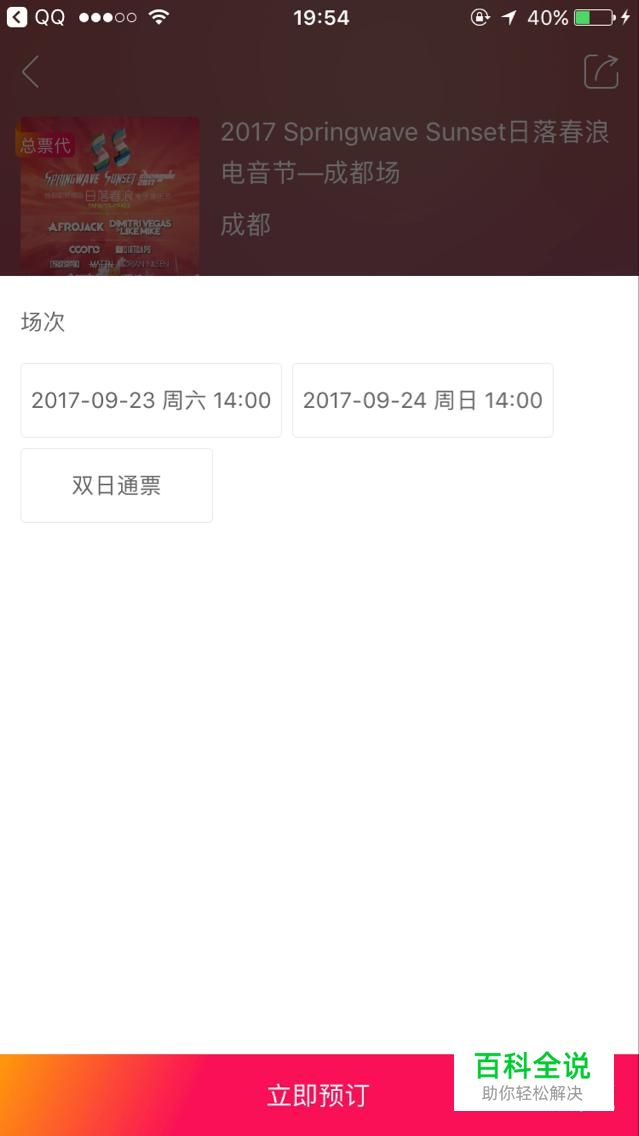Share this event via the share icon
Image resolution: width=639 pixels, height=1136 pixels.
[x=601, y=72]
